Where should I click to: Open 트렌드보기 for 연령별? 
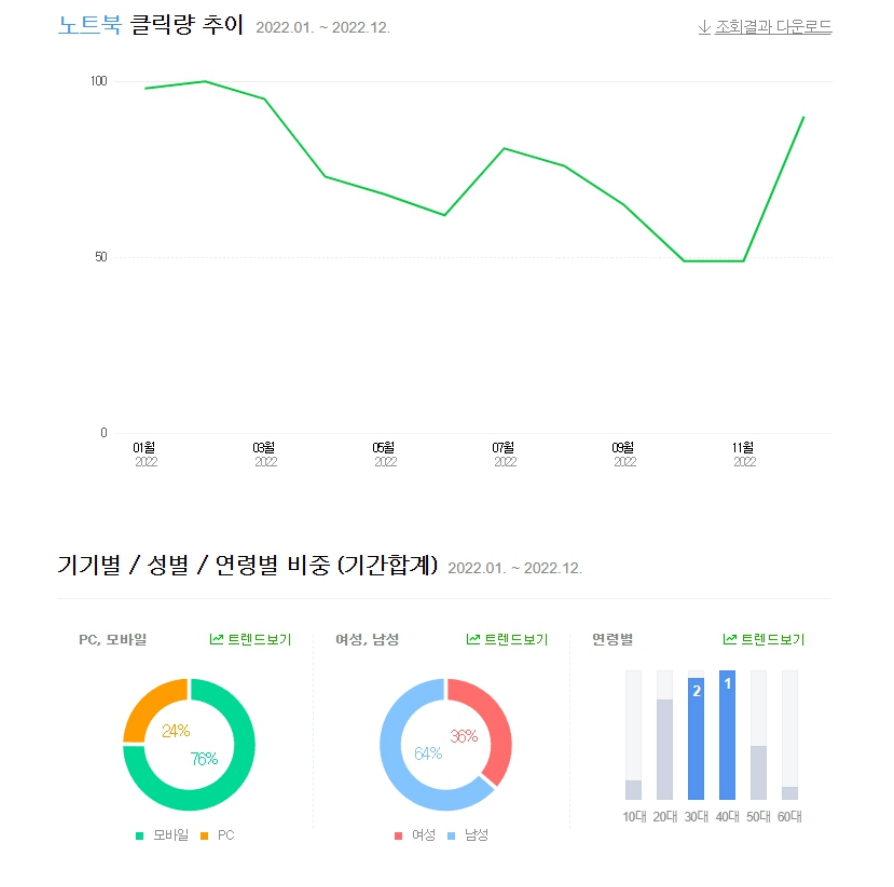tap(763, 640)
